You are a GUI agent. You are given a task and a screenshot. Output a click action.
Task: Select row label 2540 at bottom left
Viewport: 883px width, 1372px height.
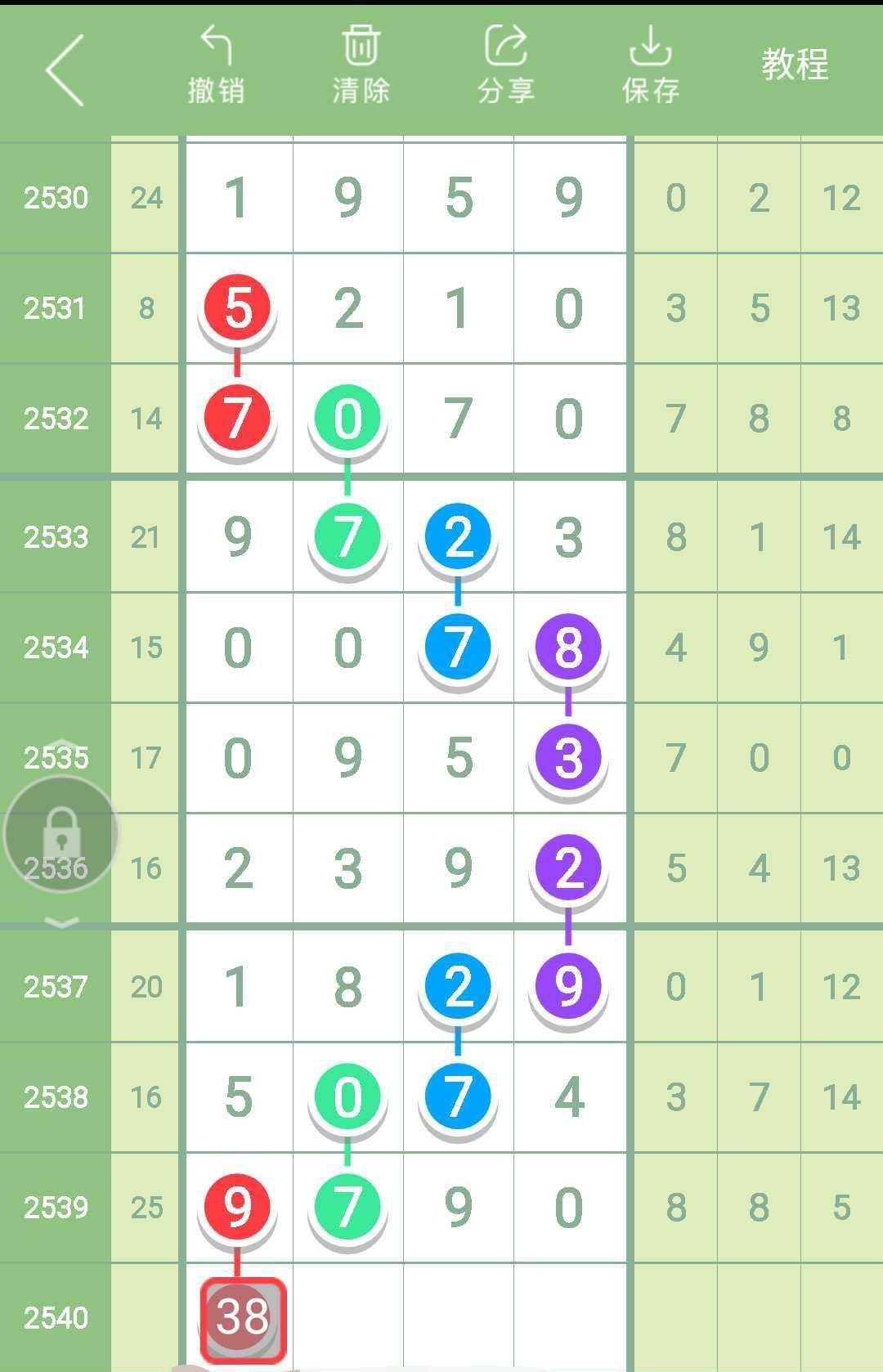point(57,1317)
